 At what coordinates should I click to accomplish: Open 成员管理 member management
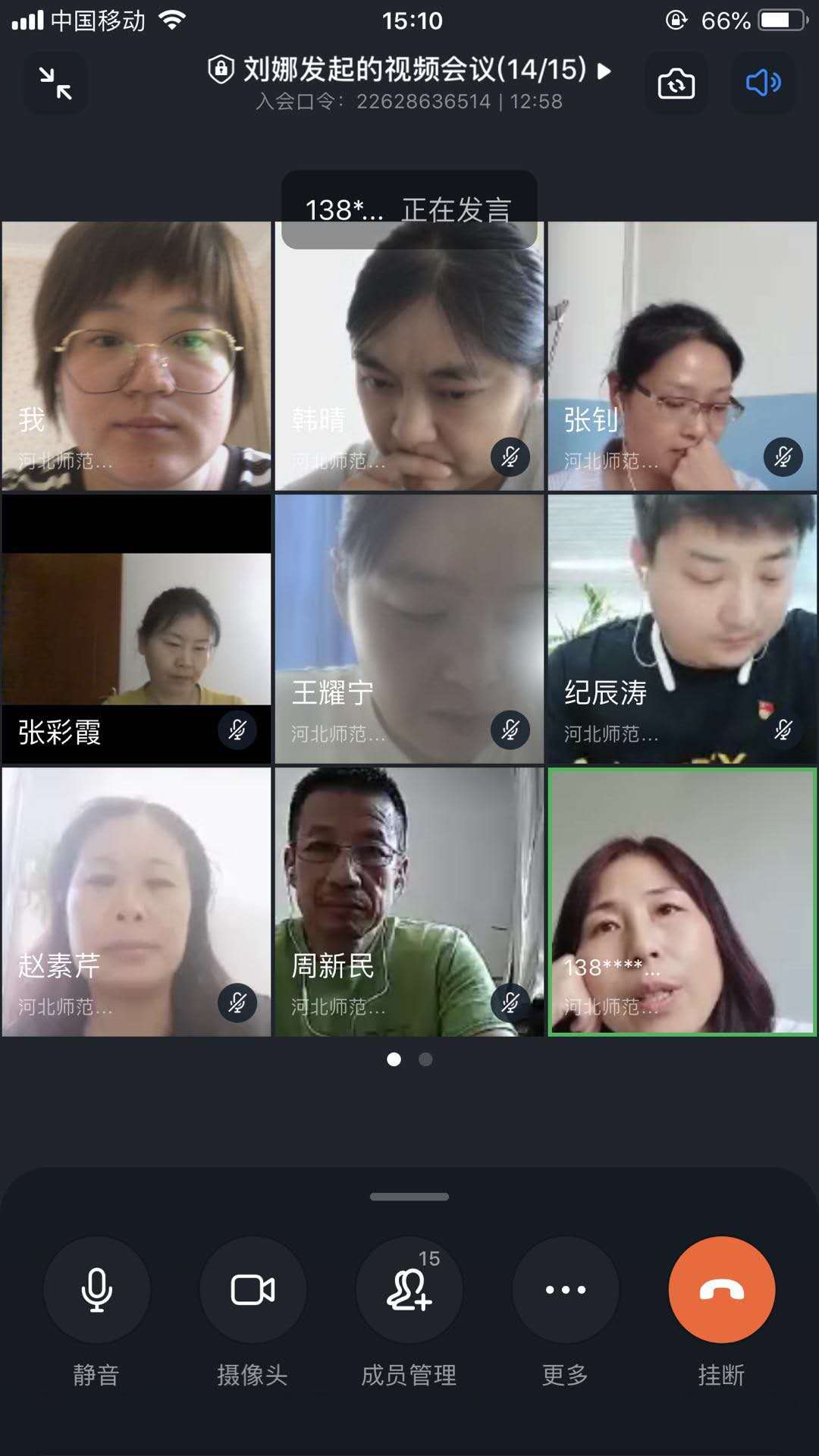click(409, 1290)
